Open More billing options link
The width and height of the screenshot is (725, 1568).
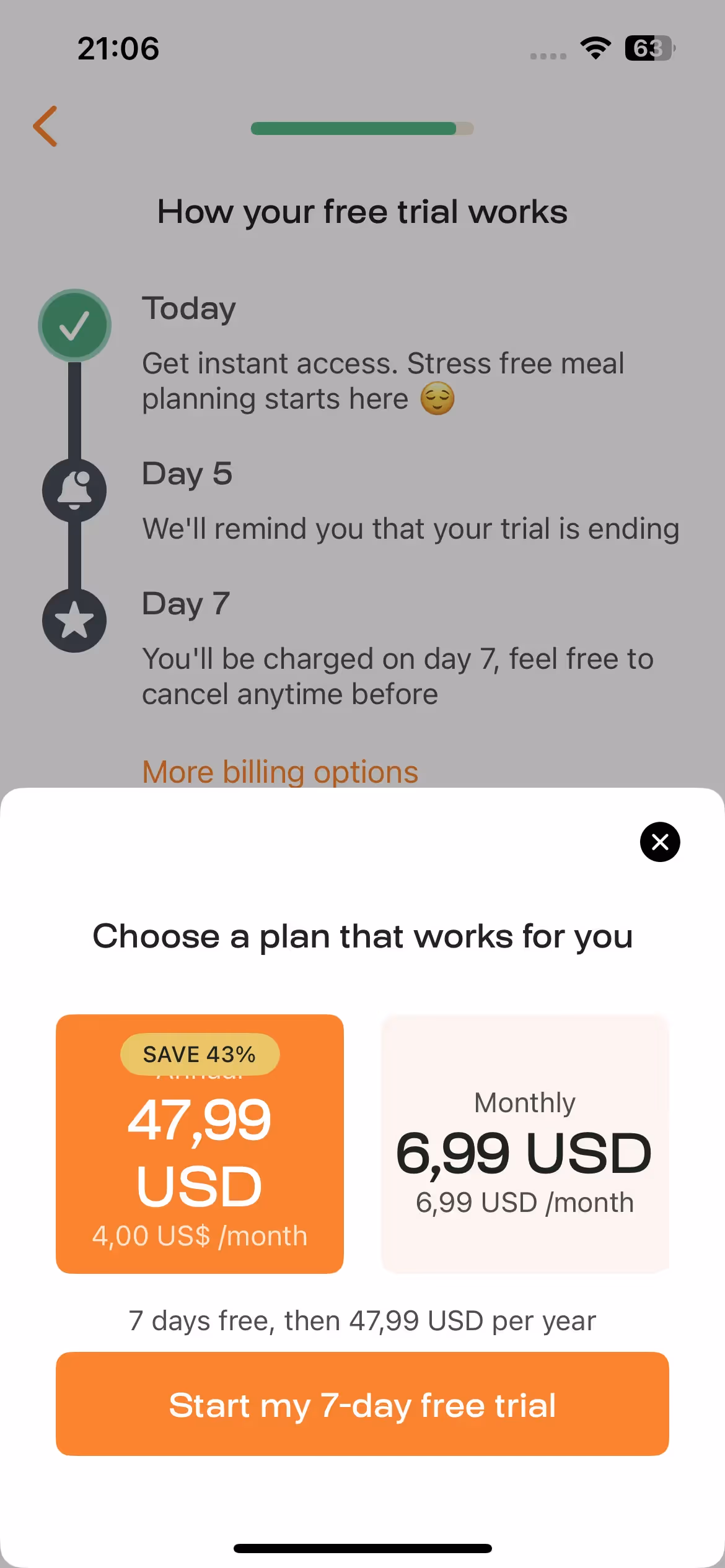(280, 772)
